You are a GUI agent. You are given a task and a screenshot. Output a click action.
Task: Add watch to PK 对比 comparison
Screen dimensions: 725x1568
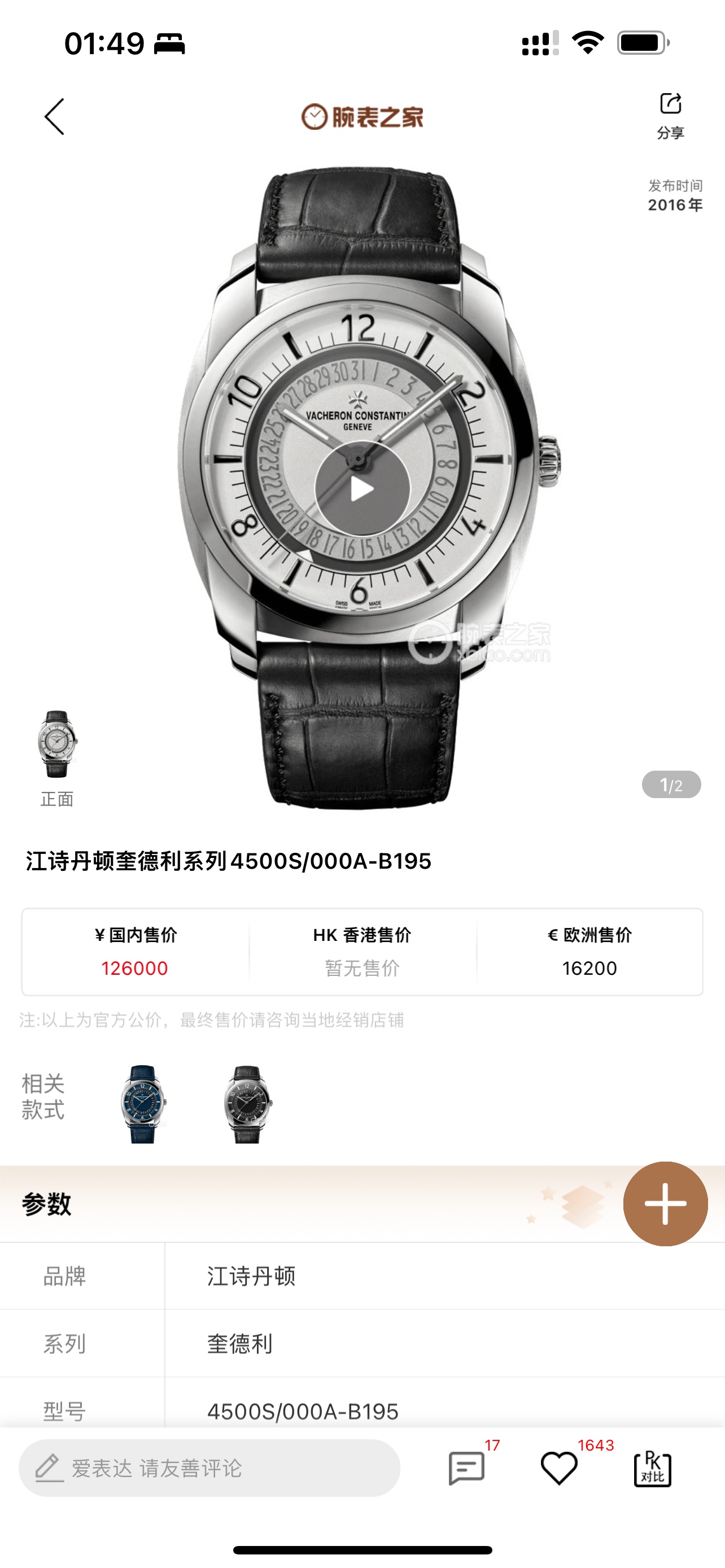pyautogui.click(x=653, y=1468)
